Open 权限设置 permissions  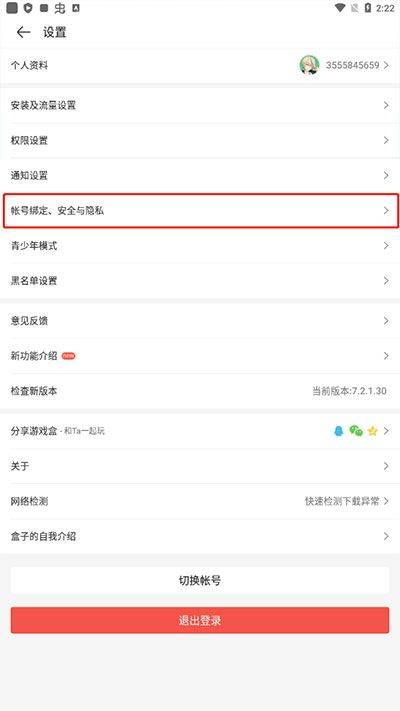[x=200, y=141]
